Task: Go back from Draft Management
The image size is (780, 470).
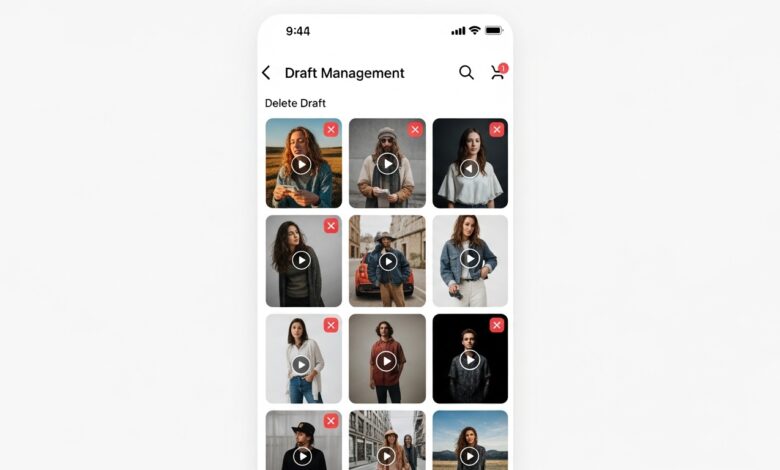Action: point(266,73)
